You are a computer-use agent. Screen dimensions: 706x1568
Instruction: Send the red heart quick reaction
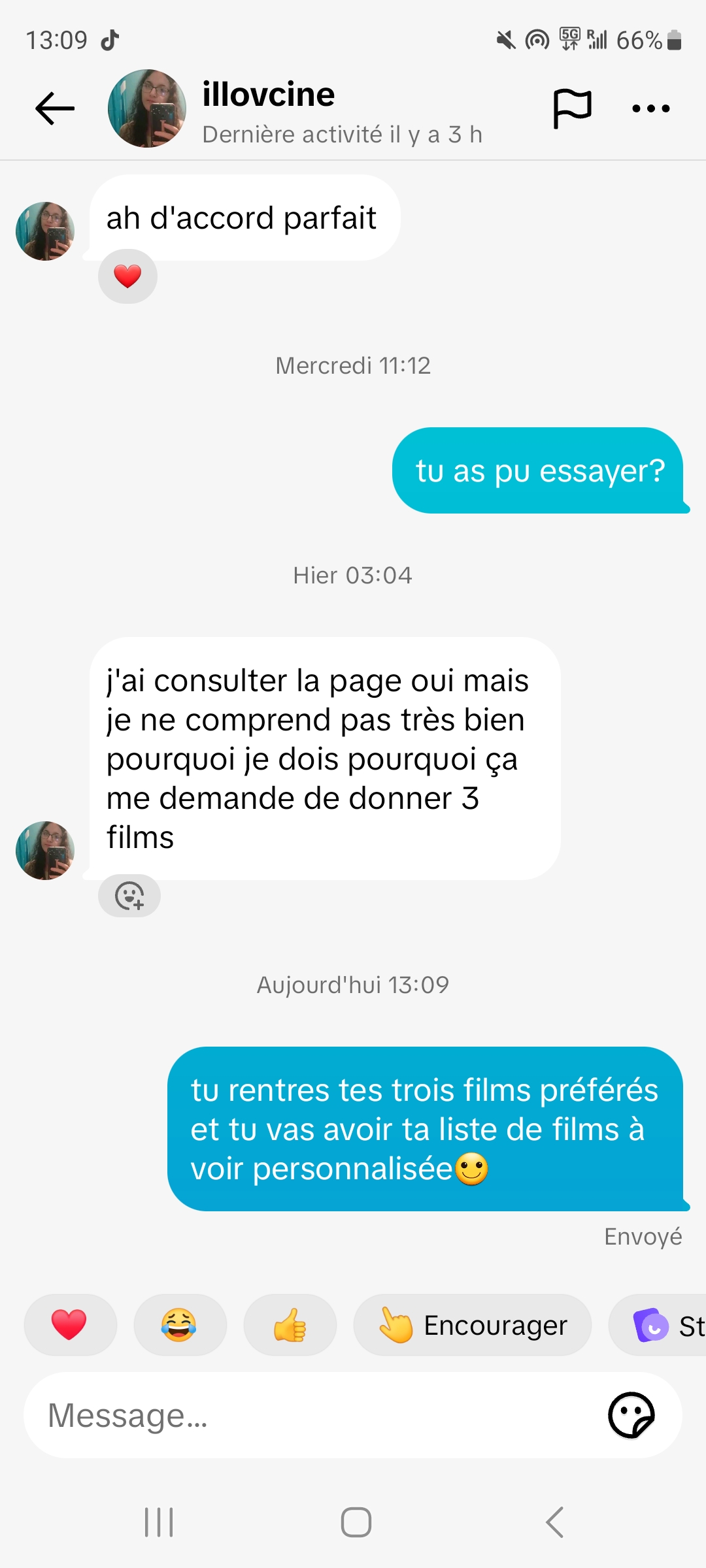click(x=70, y=1325)
